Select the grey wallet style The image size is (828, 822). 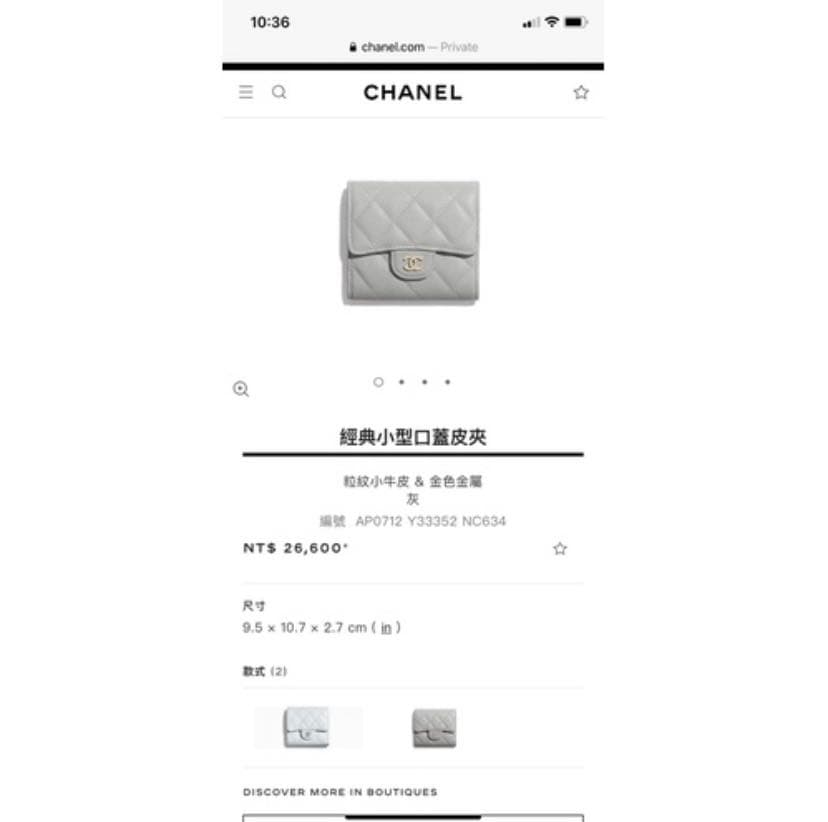pyautogui.click(x=434, y=728)
